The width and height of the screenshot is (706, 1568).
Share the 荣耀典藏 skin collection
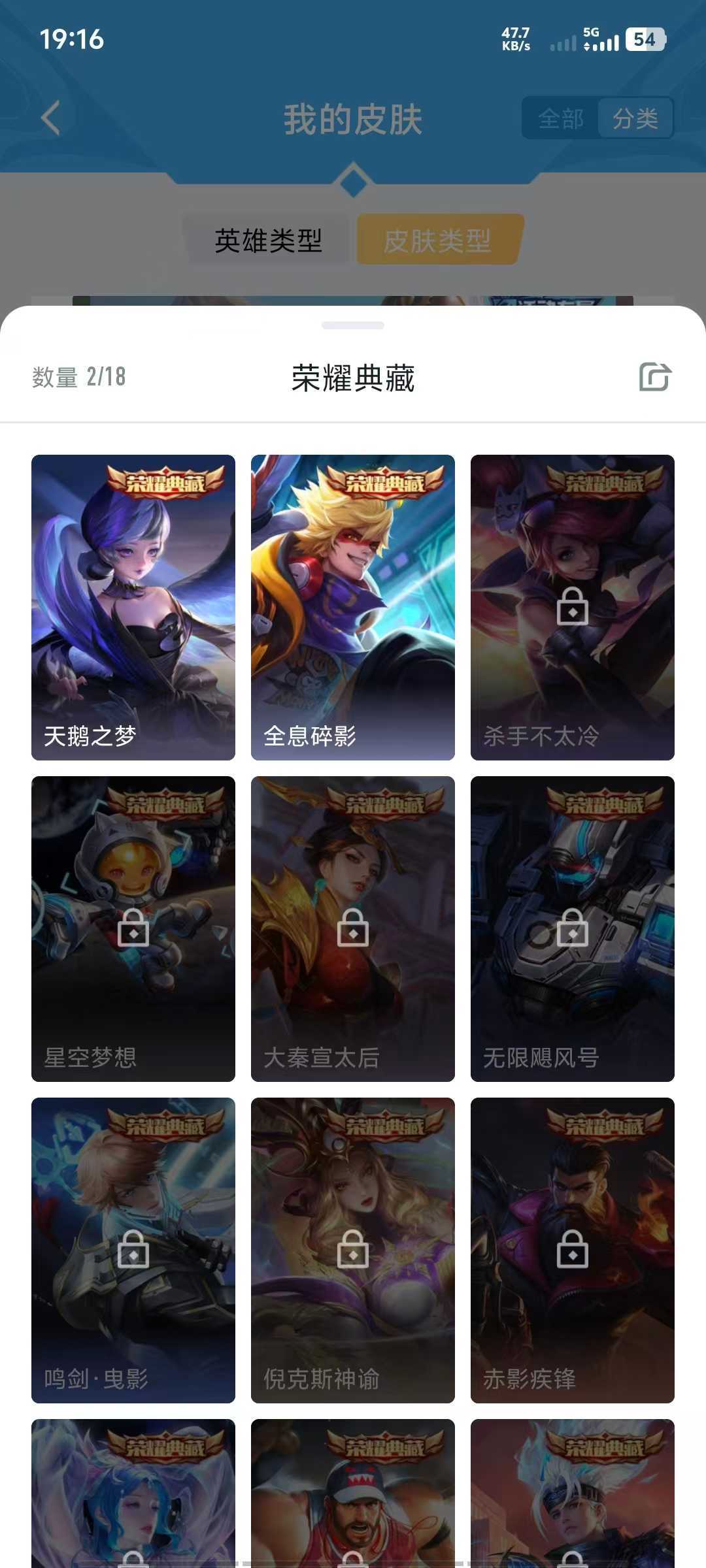tap(655, 377)
